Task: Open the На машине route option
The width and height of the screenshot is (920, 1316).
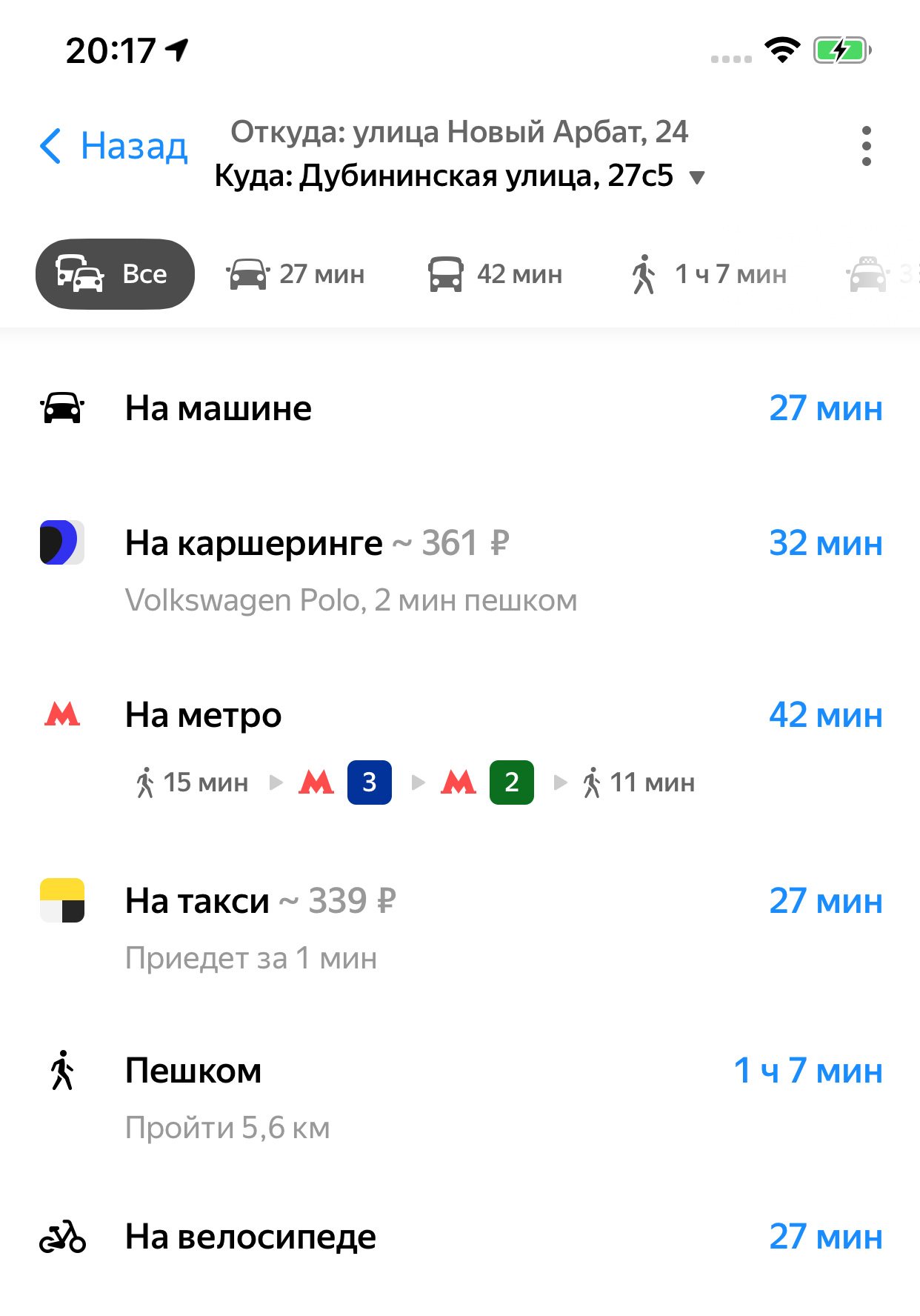Action: pos(459,408)
